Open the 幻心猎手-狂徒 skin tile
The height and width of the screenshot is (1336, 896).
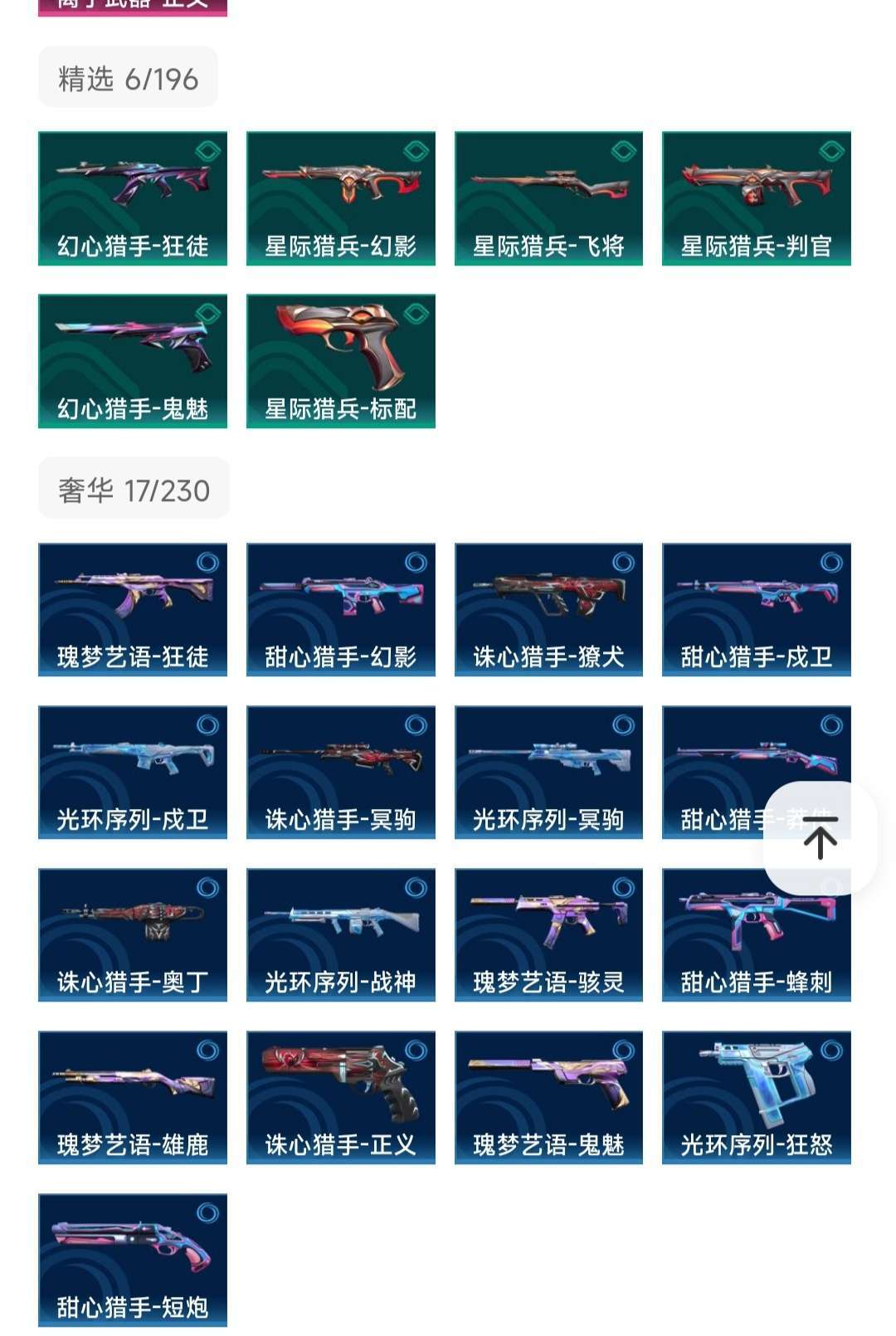point(133,198)
